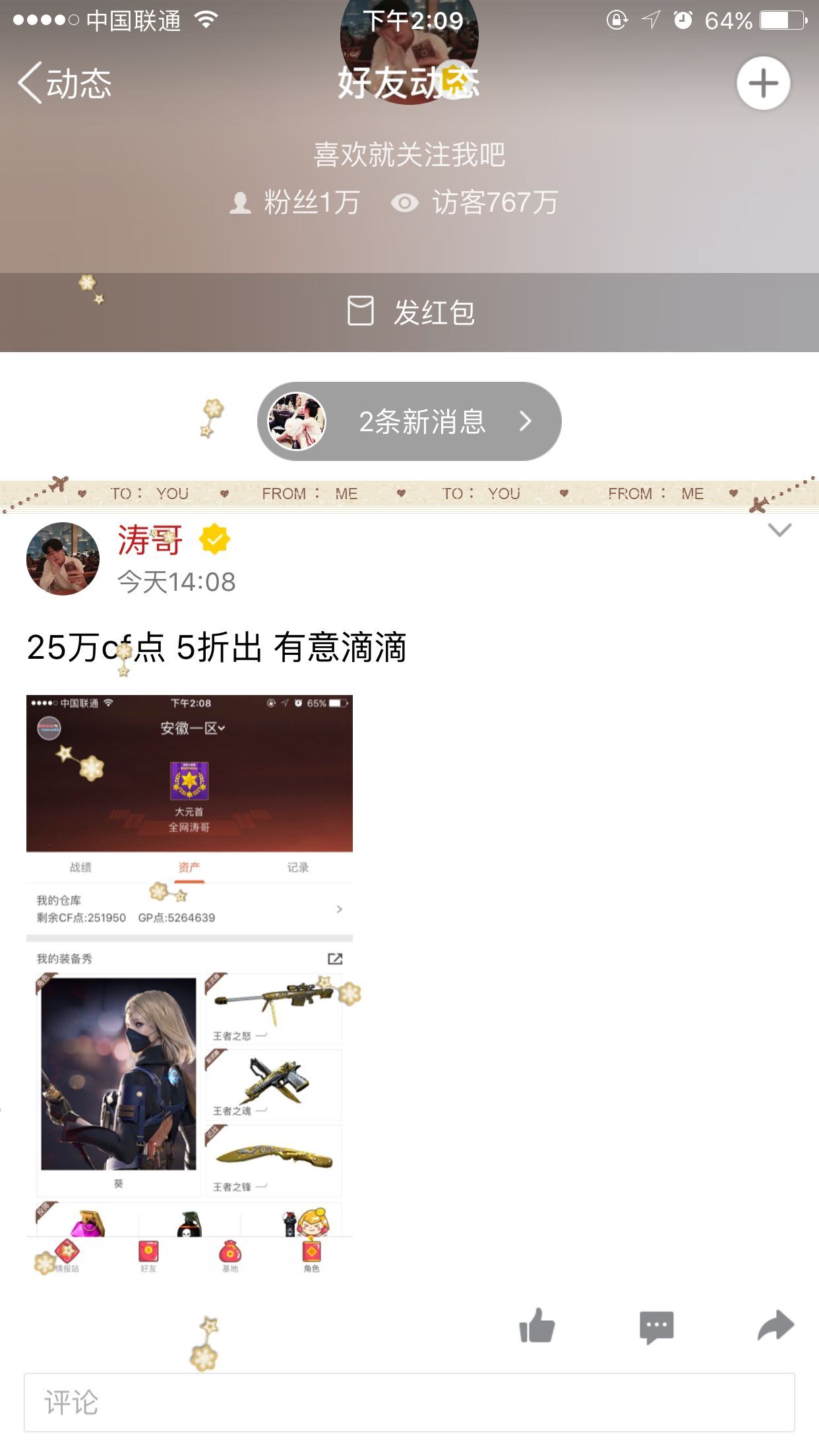
Task: Tap the 评论 input field
Action: click(x=409, y=1402)
